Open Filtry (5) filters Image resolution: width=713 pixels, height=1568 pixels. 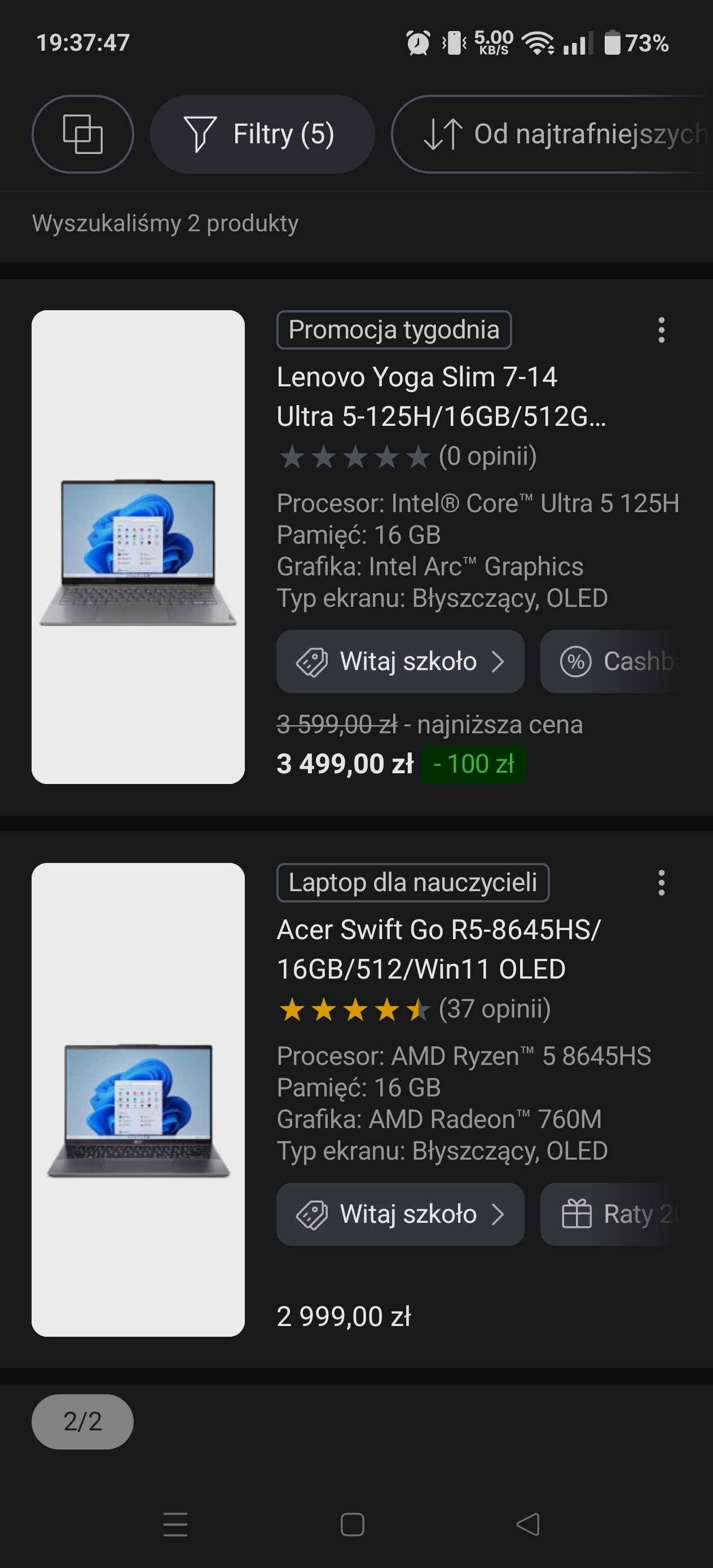click(x=262, y=134)
